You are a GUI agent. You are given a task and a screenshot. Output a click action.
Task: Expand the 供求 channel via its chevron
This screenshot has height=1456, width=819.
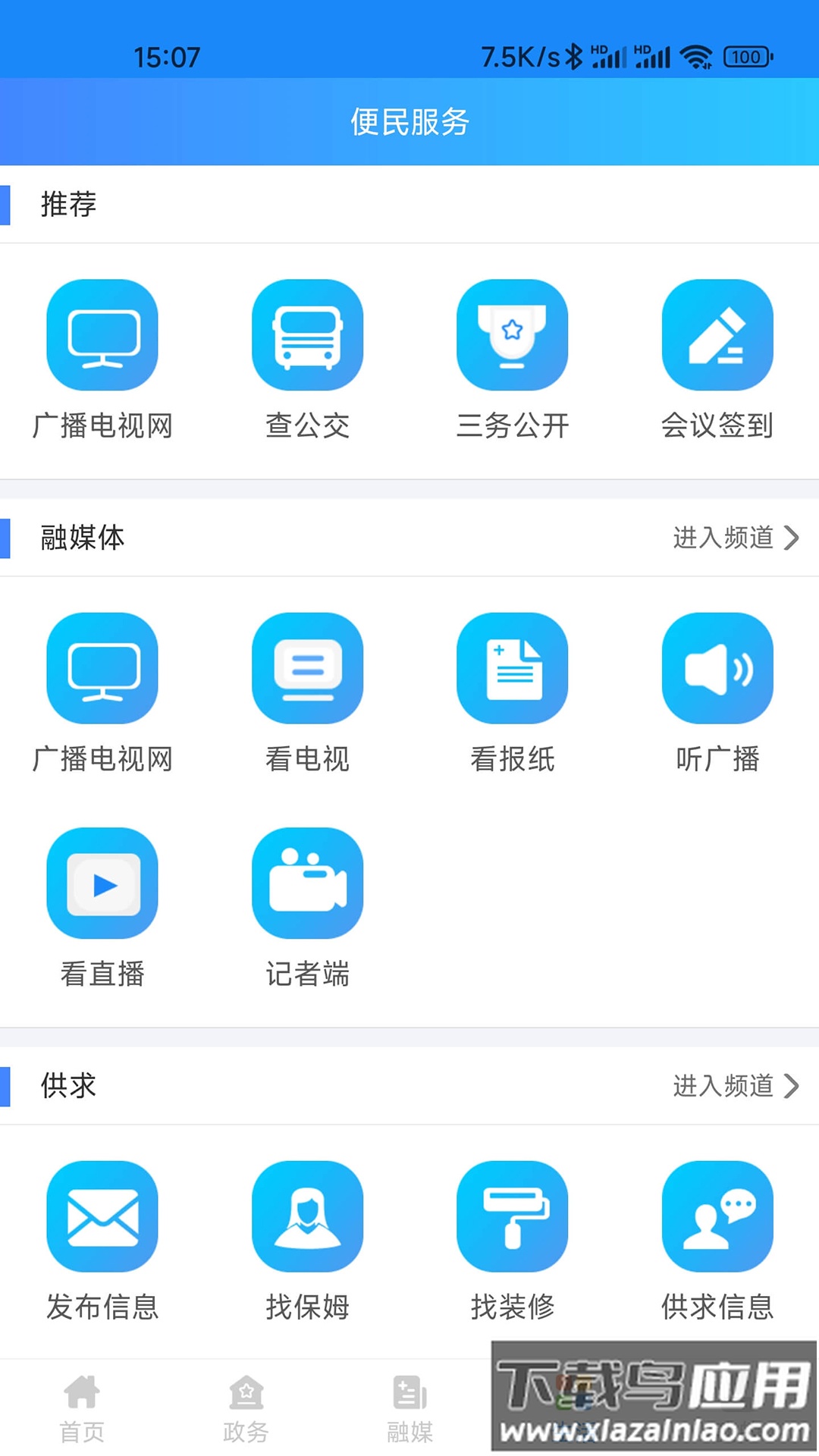[x=791, y=1086]
